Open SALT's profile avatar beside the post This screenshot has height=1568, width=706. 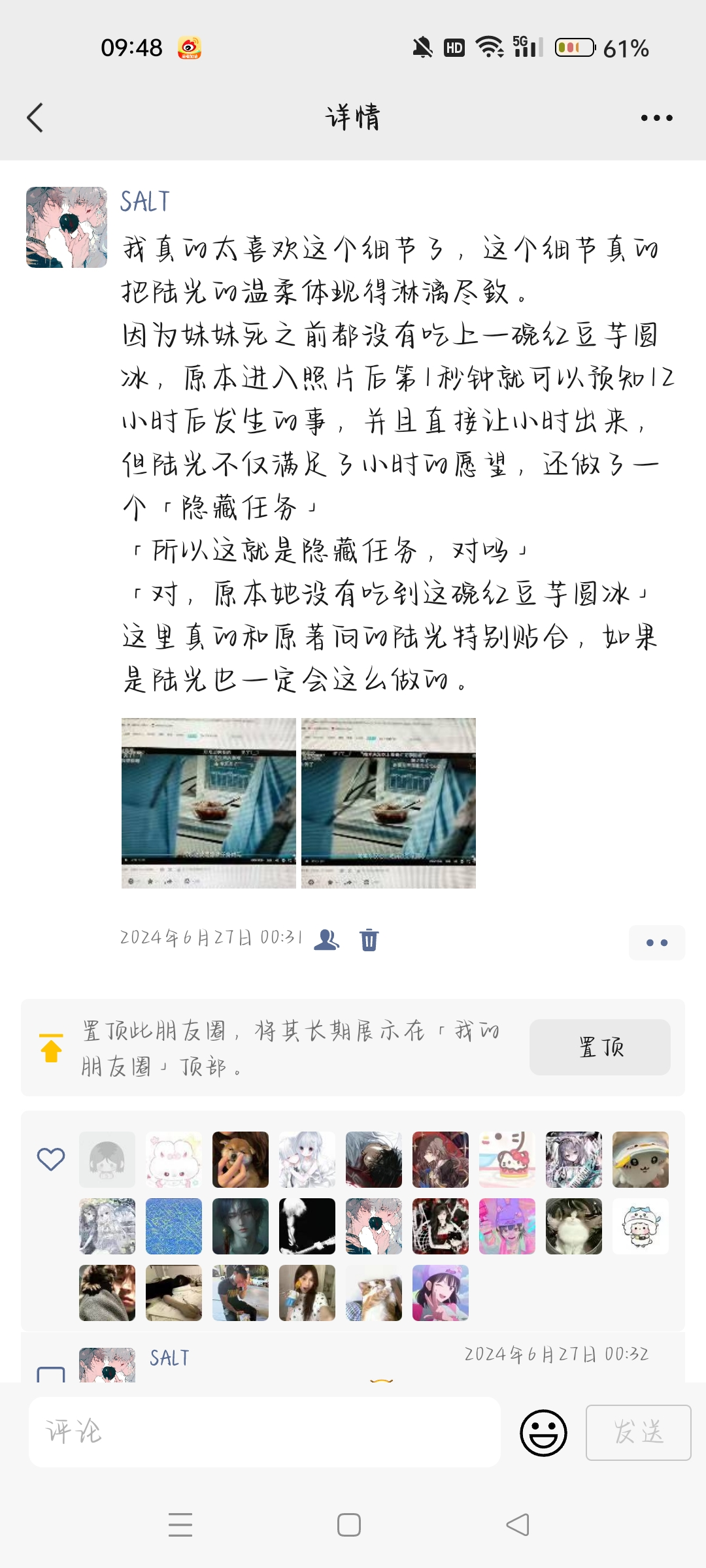tap(67, 227)
